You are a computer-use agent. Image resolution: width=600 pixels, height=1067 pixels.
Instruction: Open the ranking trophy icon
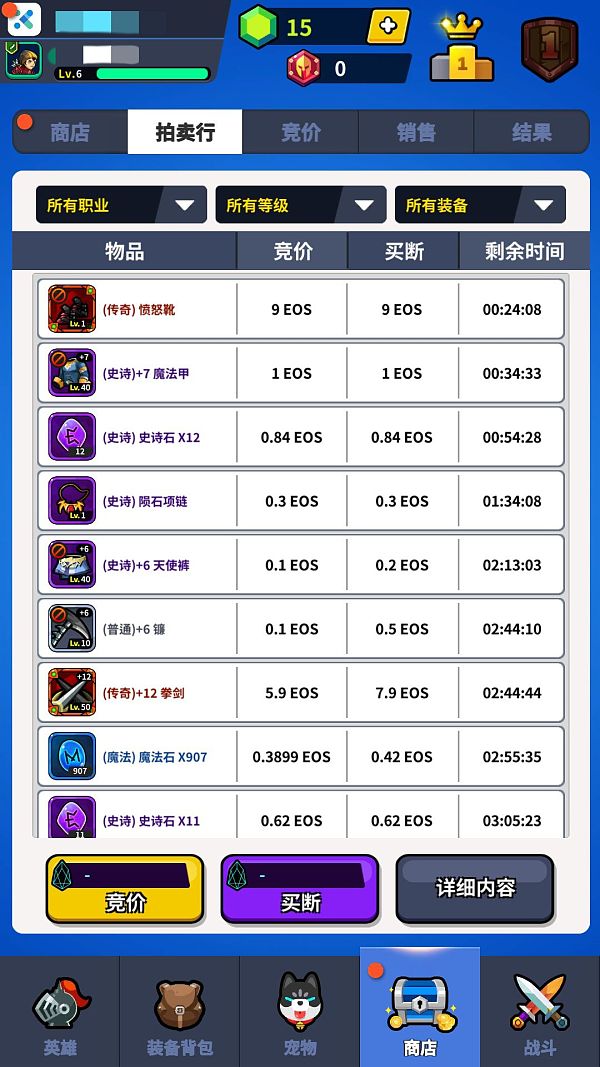pyautogui.click(x=461, y=50)
